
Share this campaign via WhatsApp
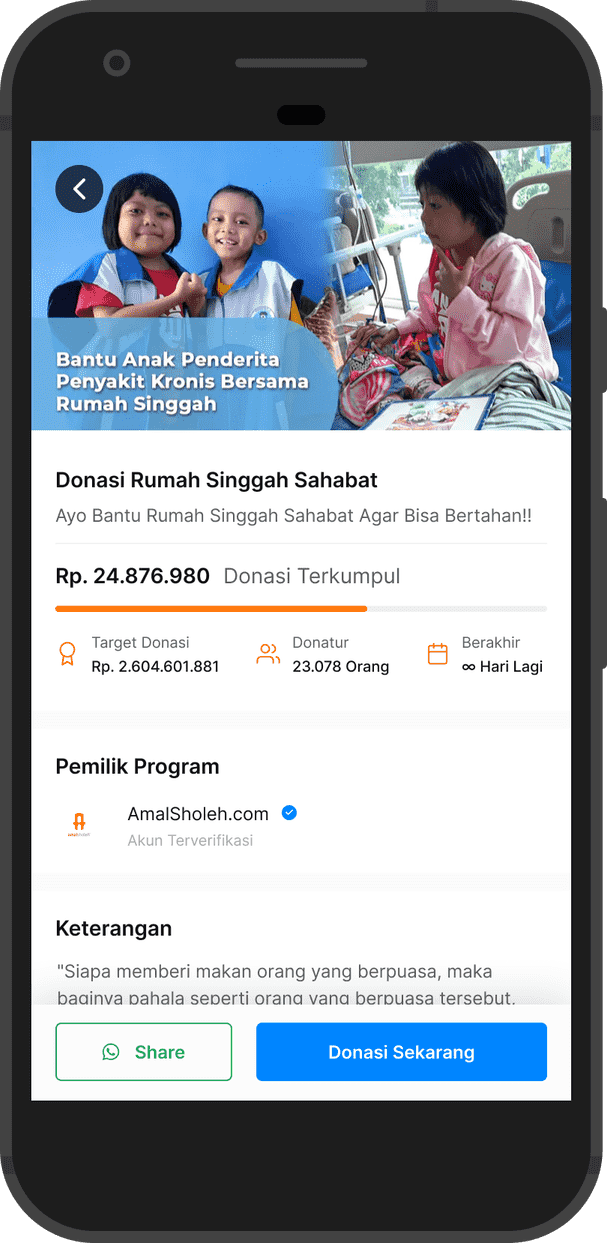[143, 1052]
